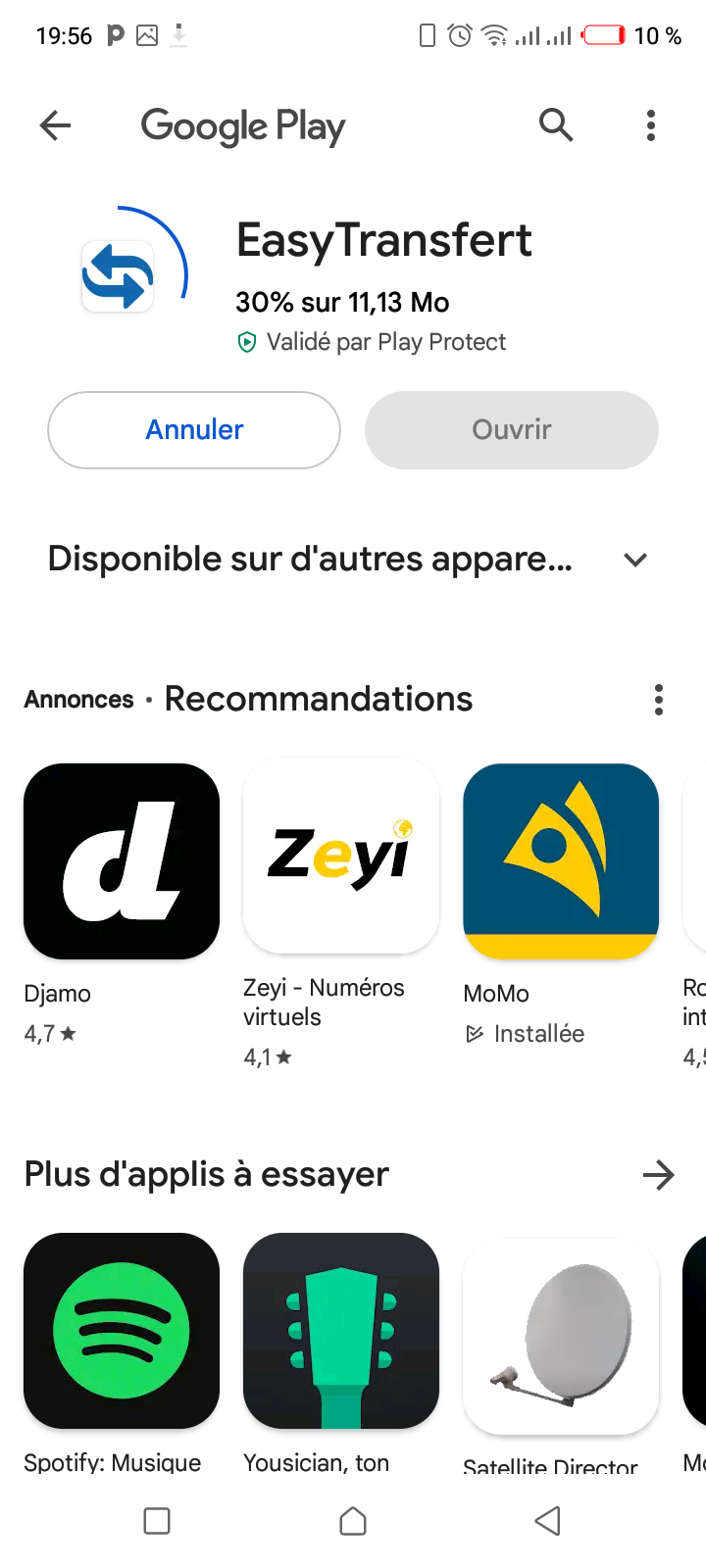Open the app bar overflow menu
This screenshot has height=1568, width=706.
point(650,125)
